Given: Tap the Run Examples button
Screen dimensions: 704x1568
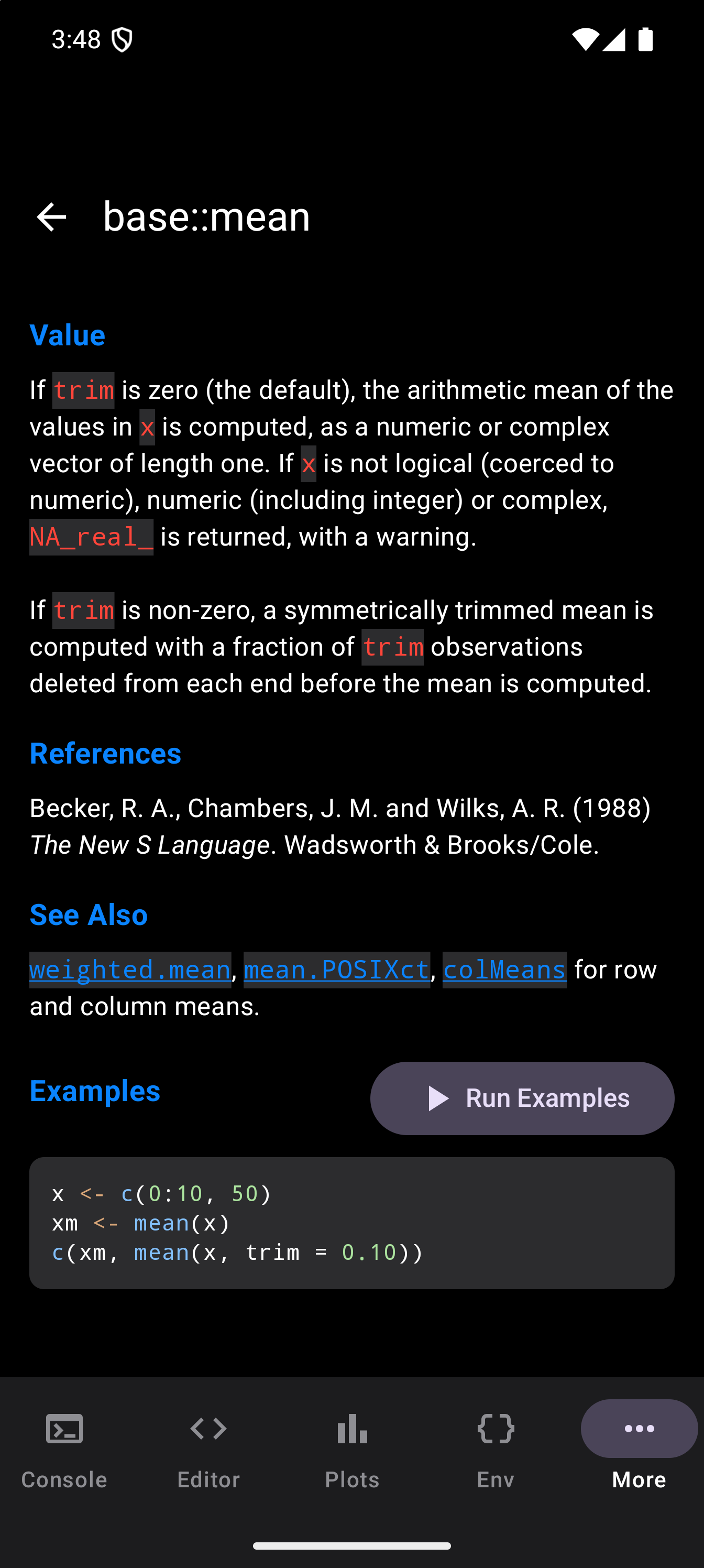Looking at the screenshot, I should click(x=522, y=1098).
